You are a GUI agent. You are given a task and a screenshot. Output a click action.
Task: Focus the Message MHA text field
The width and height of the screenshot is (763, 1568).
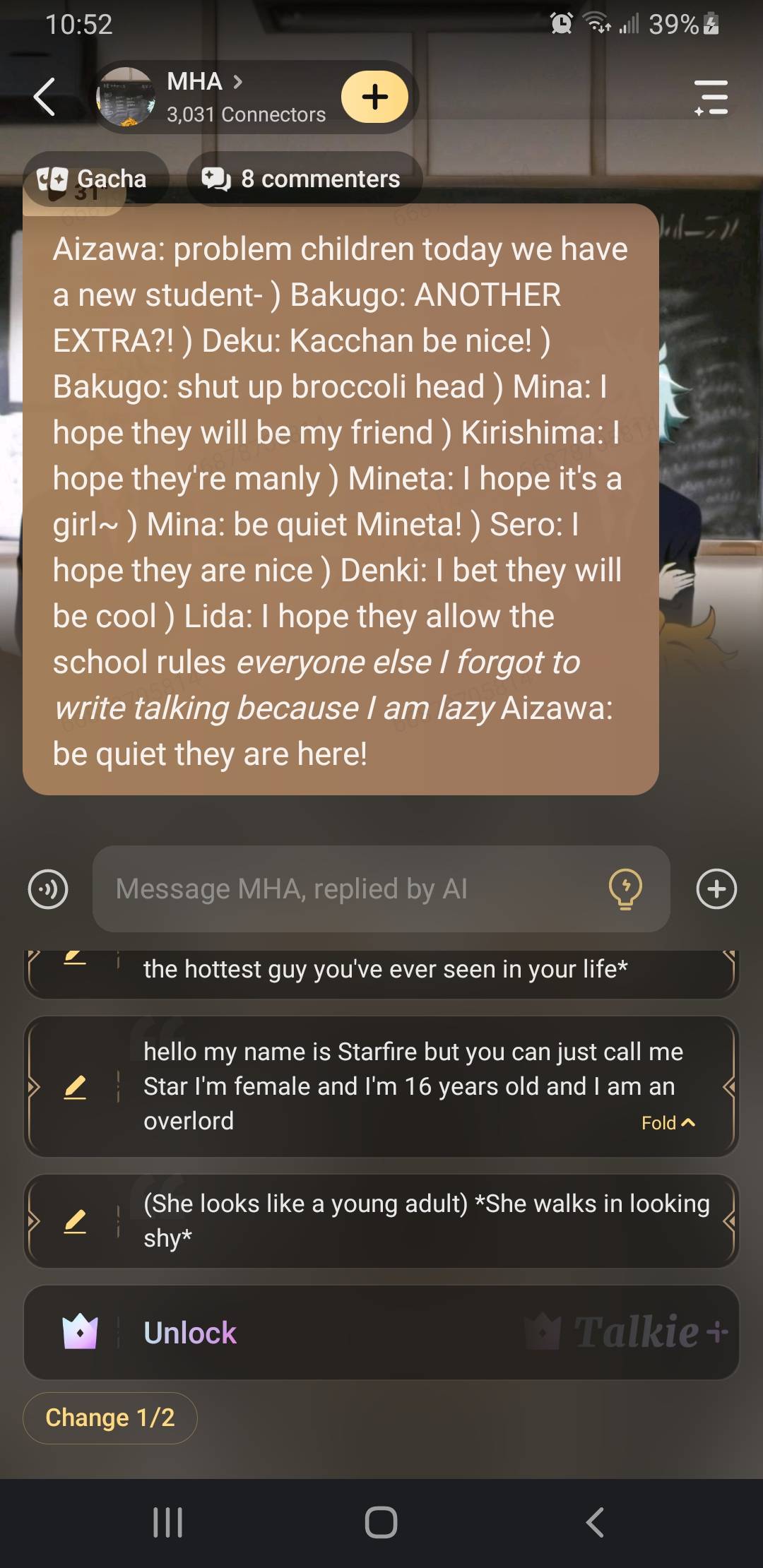353,889
